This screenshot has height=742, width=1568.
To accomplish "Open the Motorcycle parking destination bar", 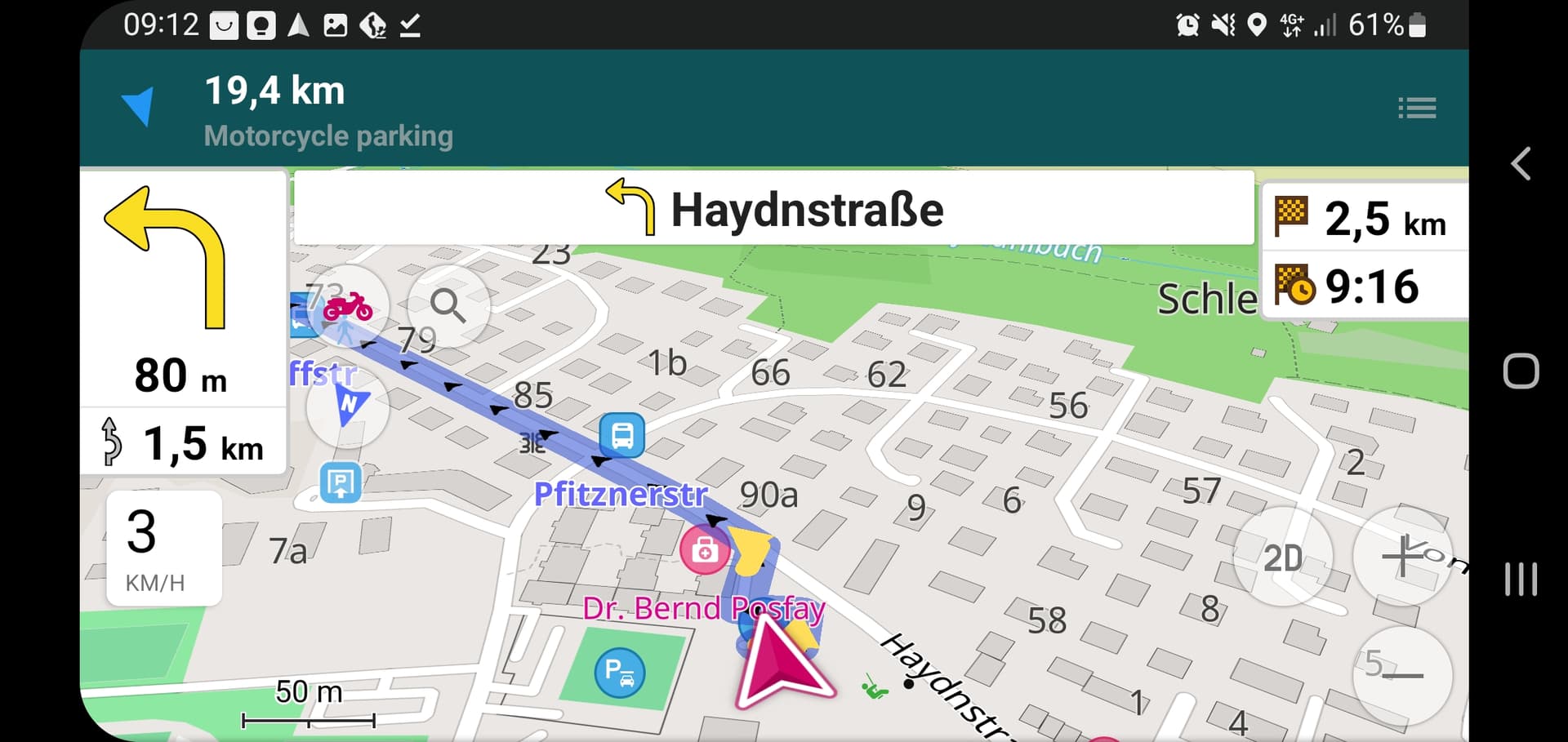I will (x=328, y=110).
